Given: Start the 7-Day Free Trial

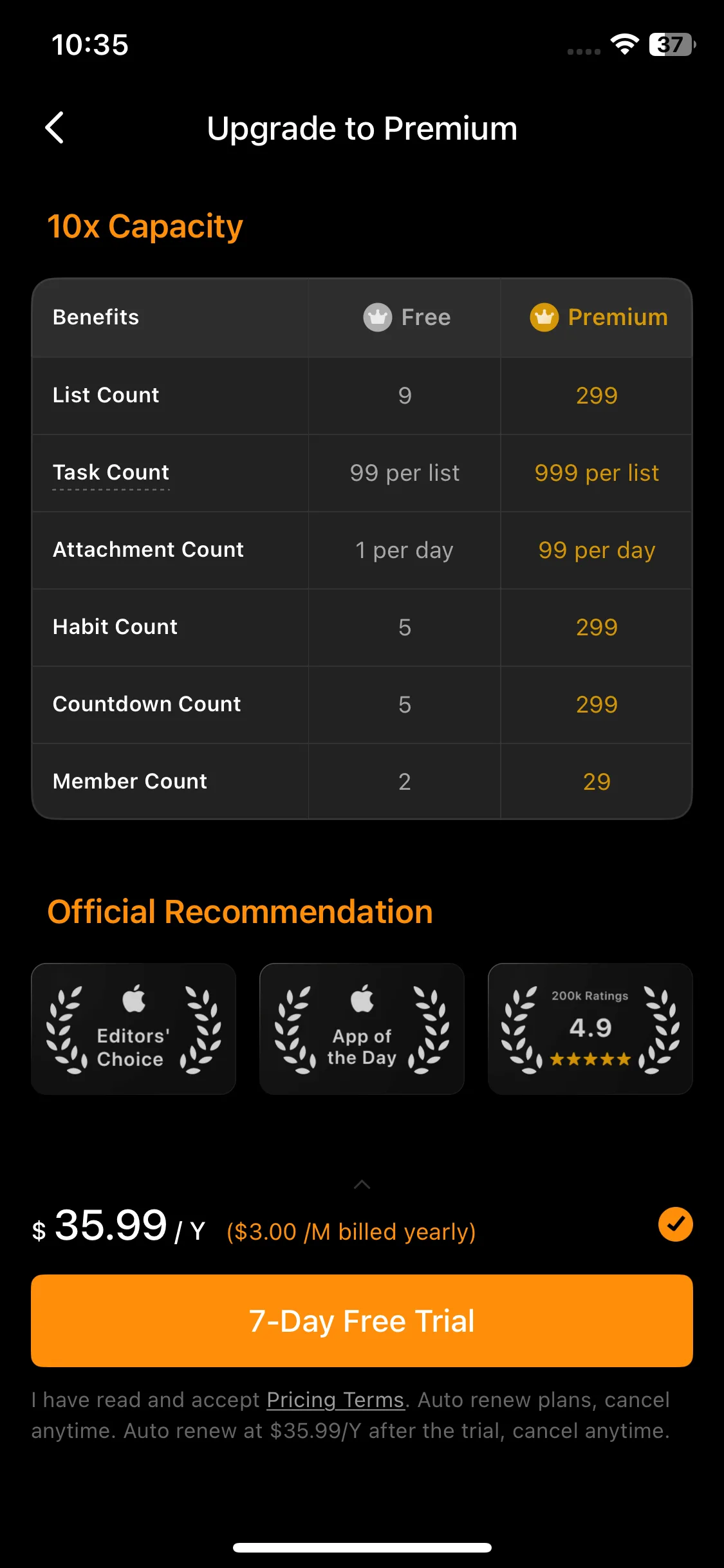Looking at the screenshot, I should pos(362,1320).
